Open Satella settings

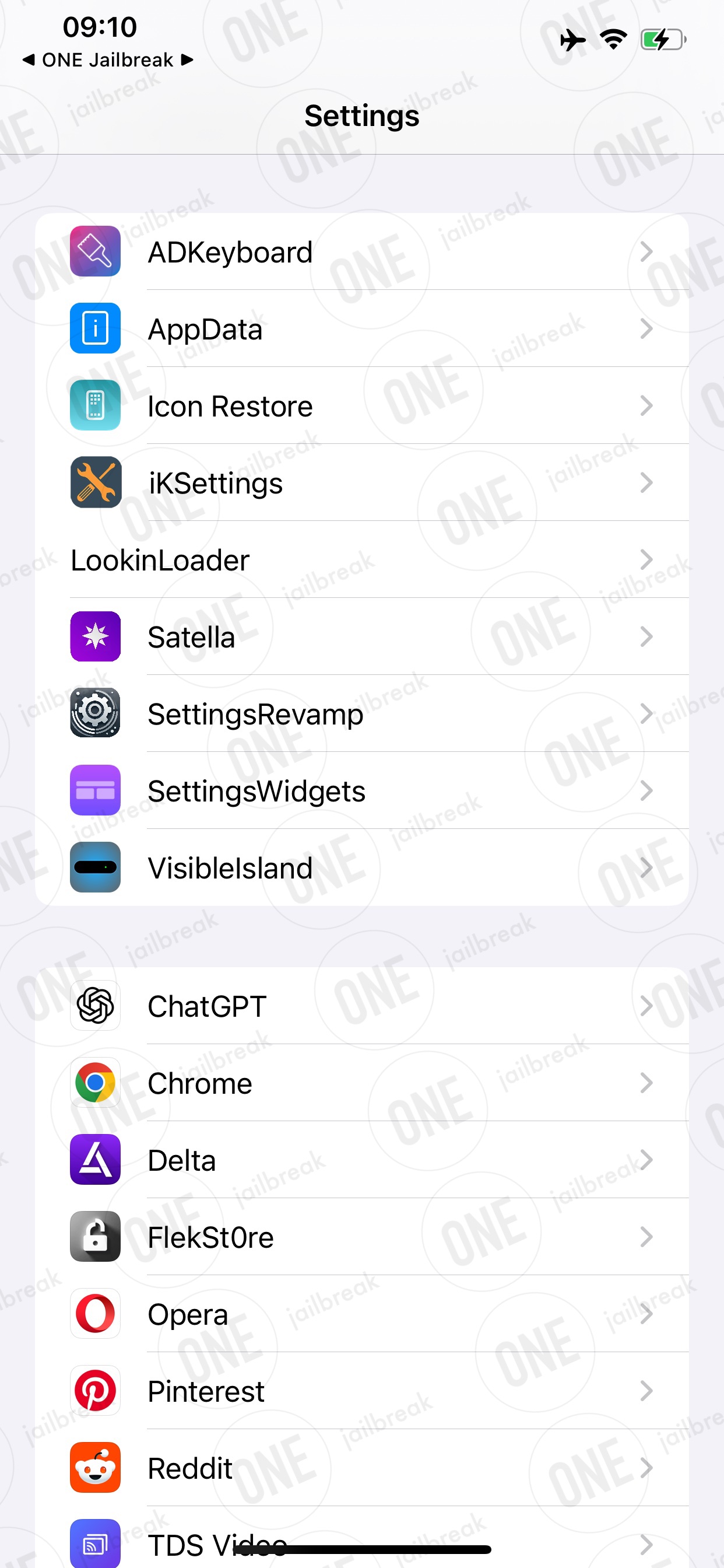(x=362, y=636)
